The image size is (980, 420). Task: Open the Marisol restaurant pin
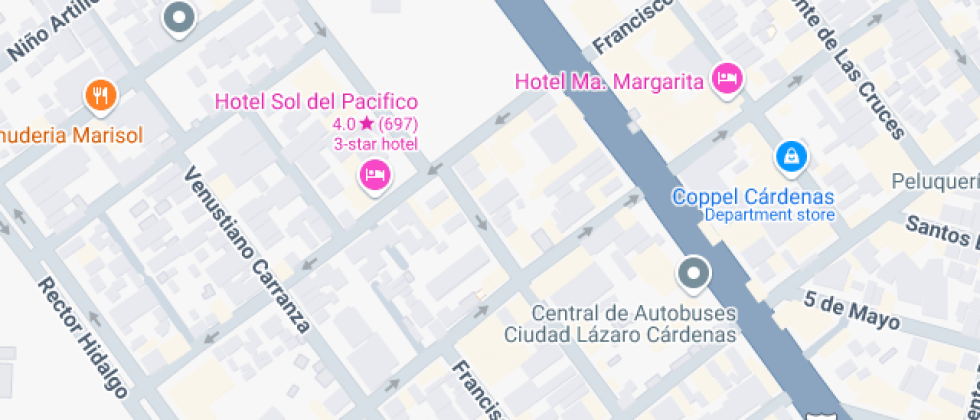(x=101, y=96)
